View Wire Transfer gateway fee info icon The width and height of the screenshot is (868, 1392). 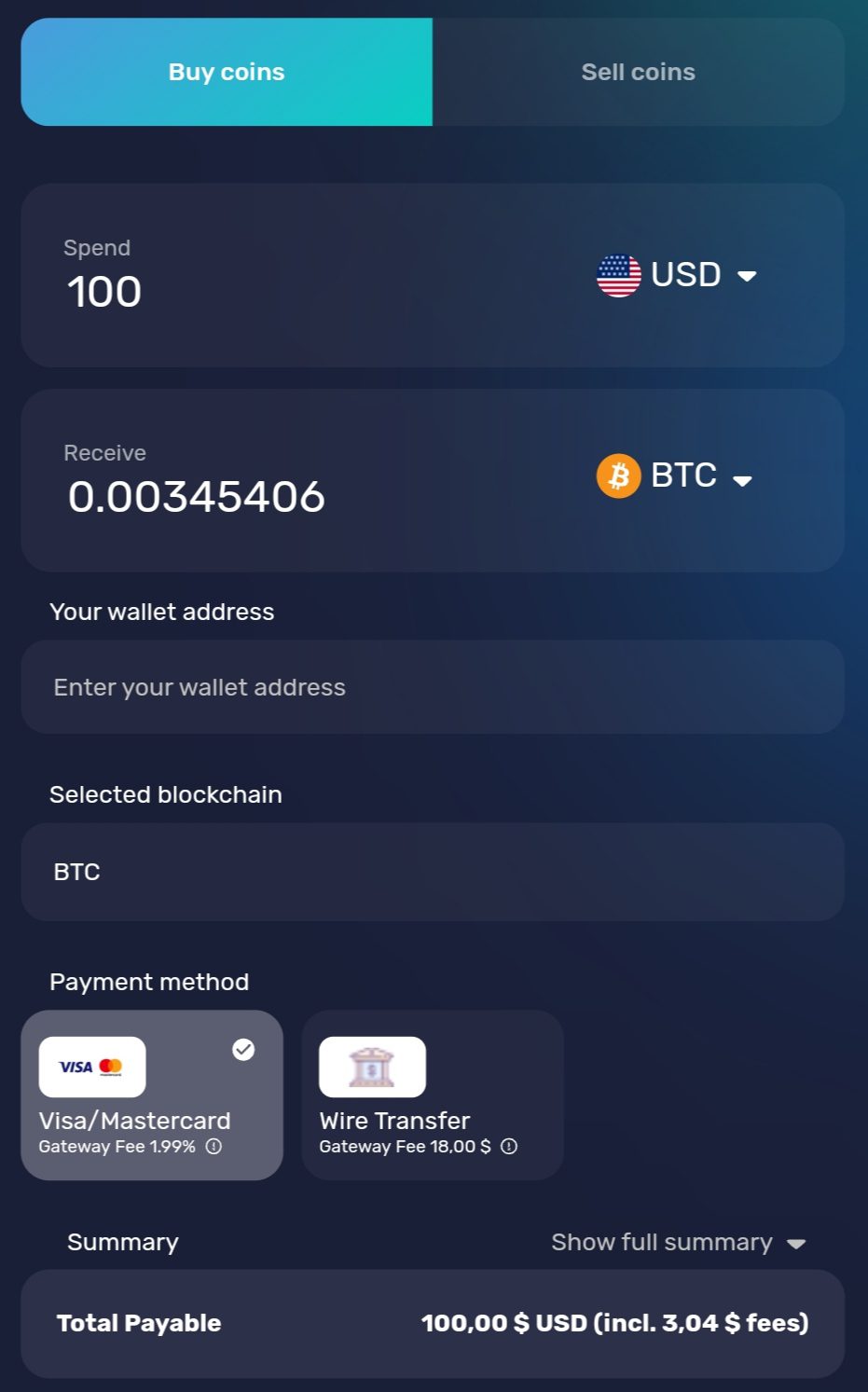coord(509,1147)
